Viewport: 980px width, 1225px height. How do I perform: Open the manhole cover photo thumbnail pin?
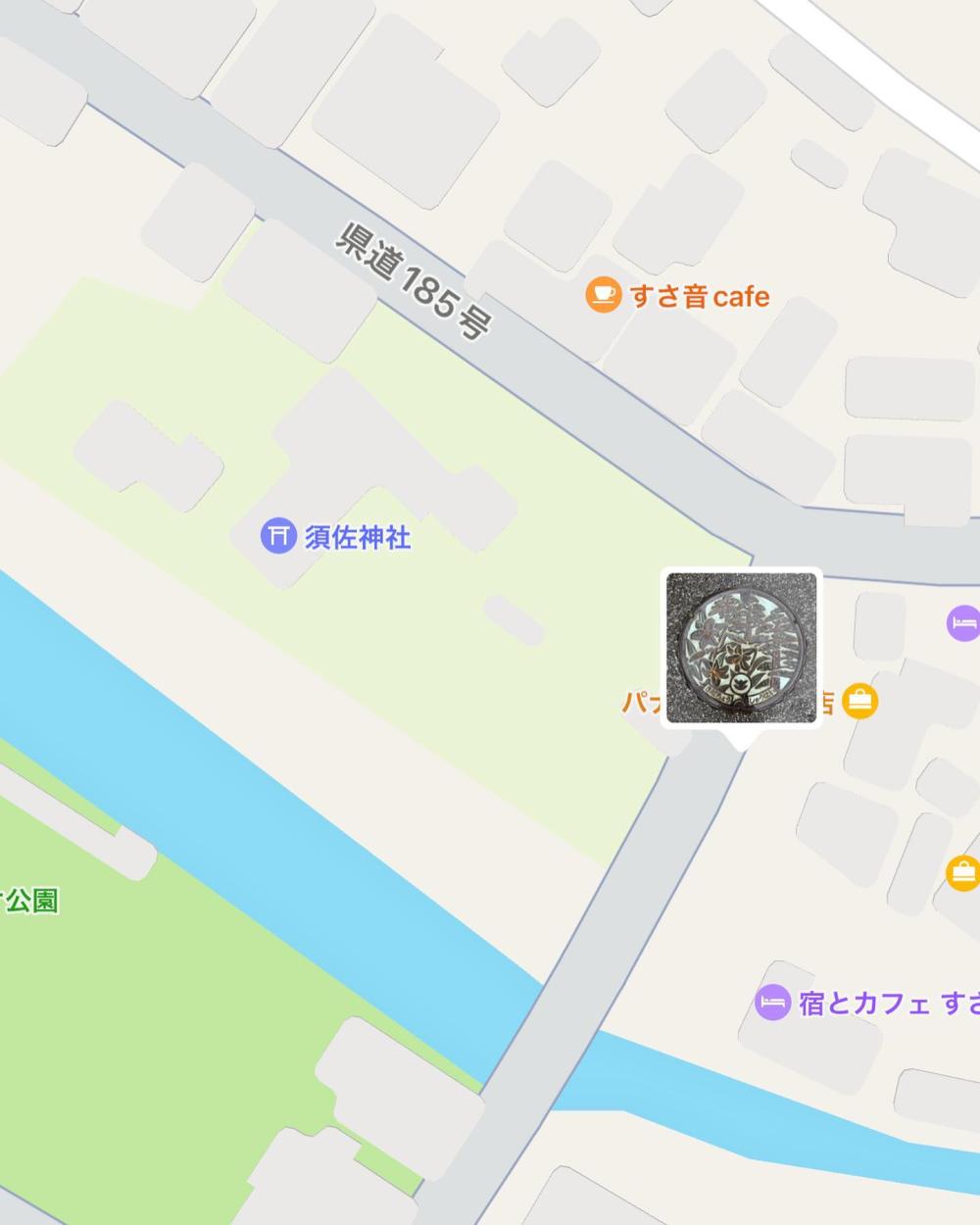(x=741, y=648)
